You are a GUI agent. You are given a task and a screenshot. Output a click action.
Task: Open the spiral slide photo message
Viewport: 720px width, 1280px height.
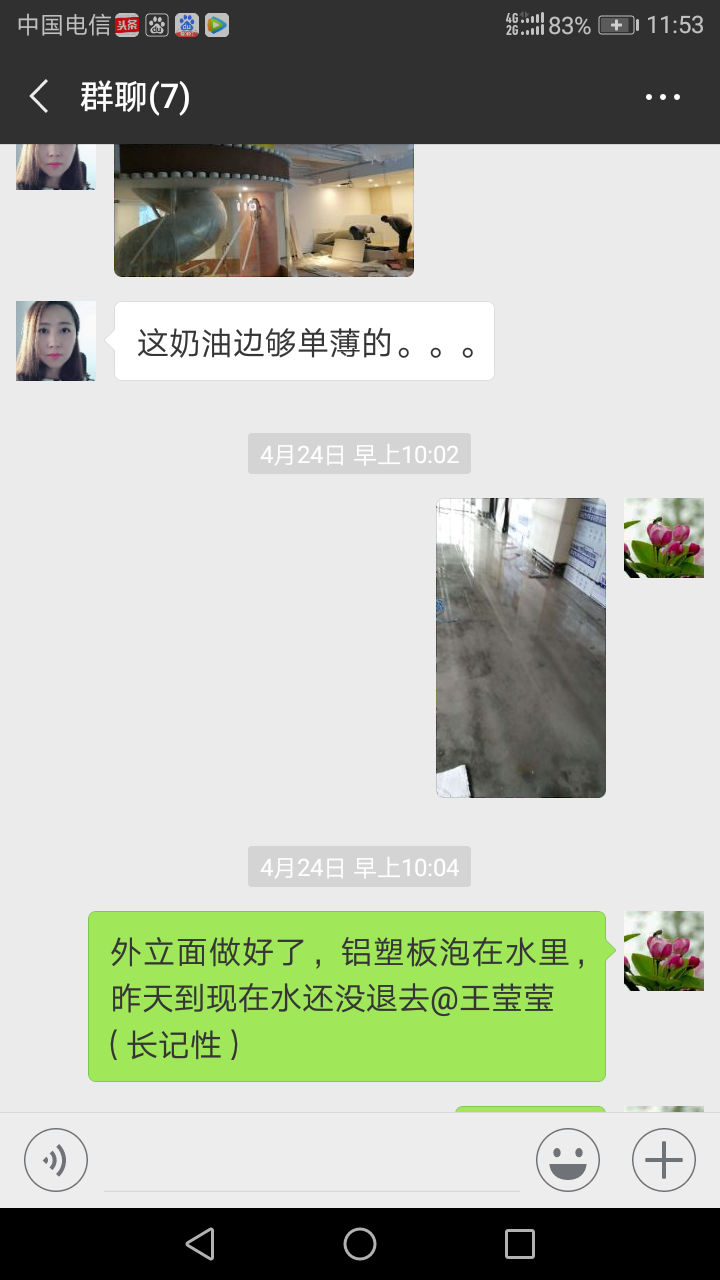click(x=264, y=210)
